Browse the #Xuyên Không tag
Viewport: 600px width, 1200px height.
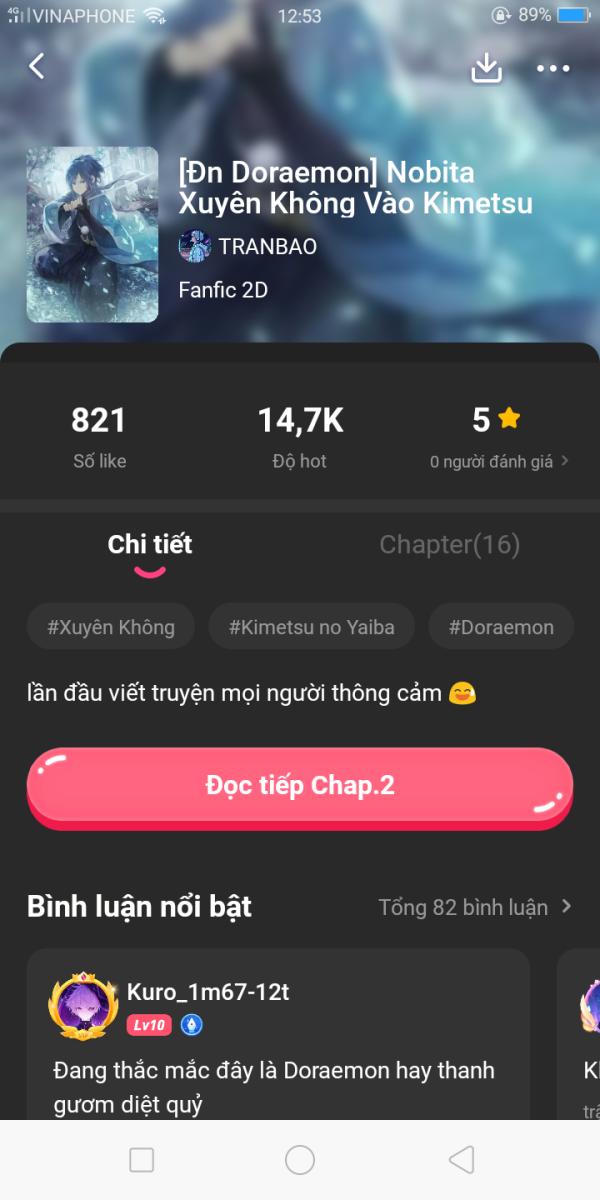pos(110,627)
